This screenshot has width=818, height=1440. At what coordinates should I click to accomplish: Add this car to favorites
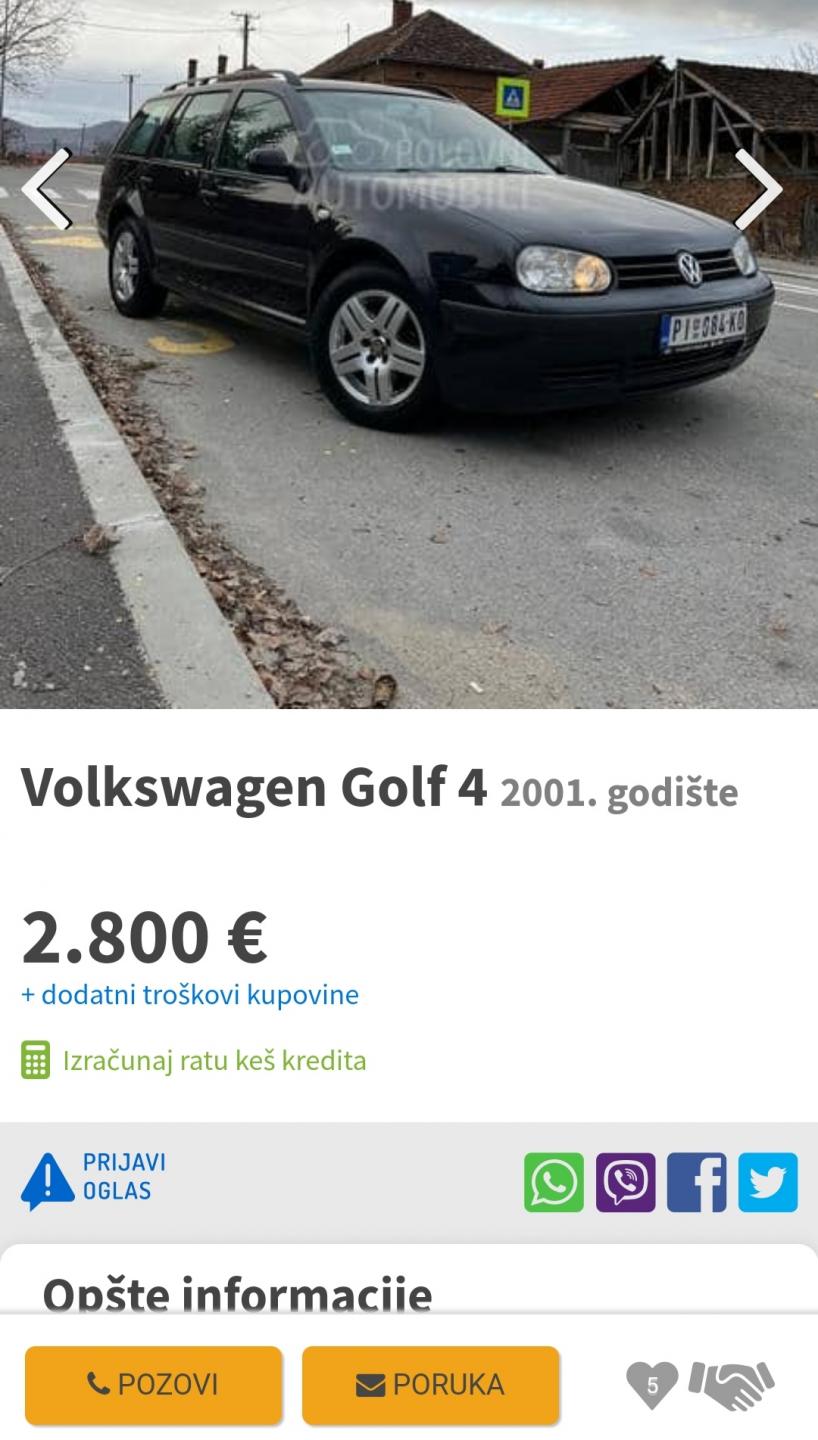click(652, 1385)
